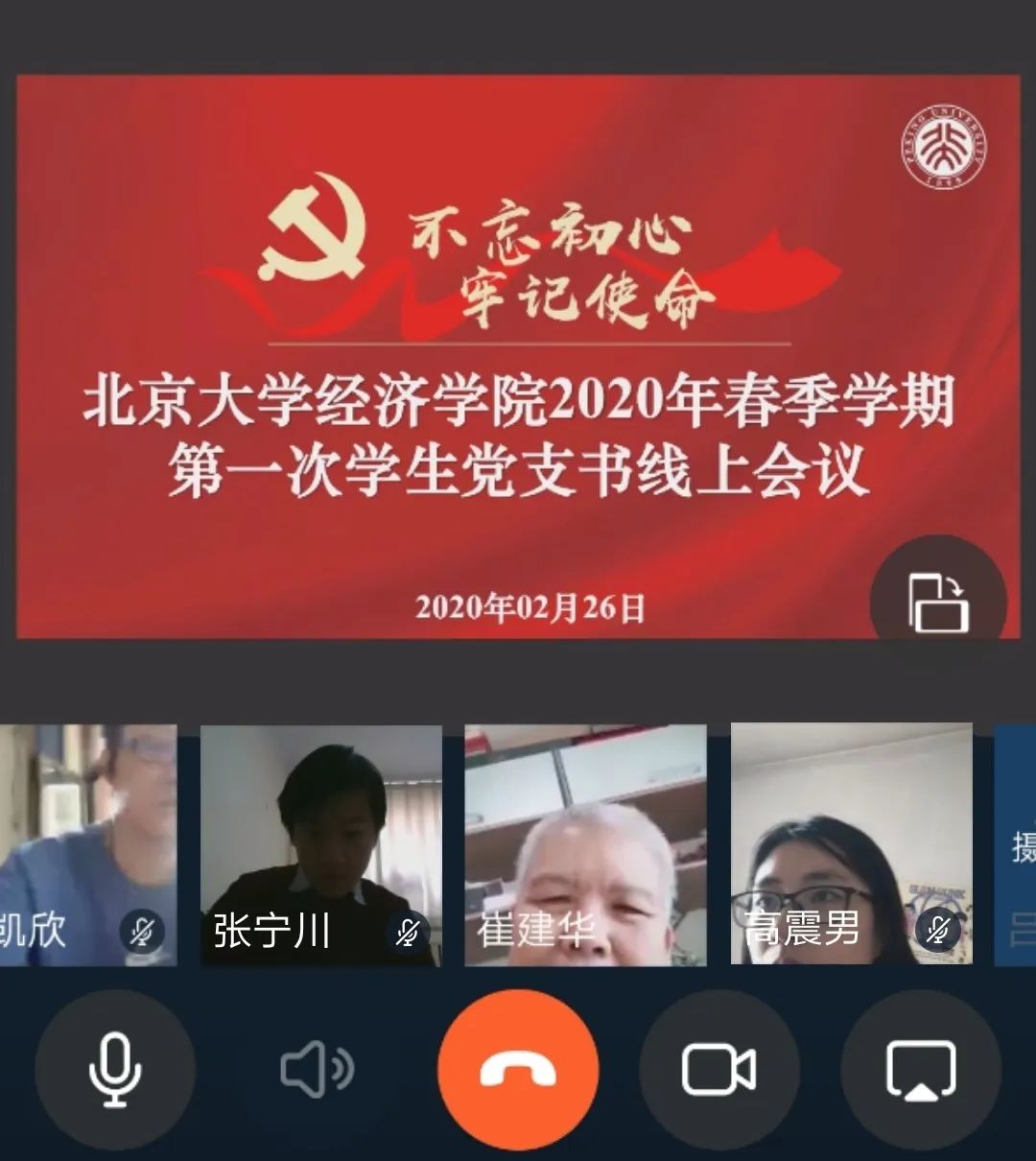Select 高震男's video tile
Image resolution: width=1036 pixels, height=1161 pixels.
tap(851, 844)
